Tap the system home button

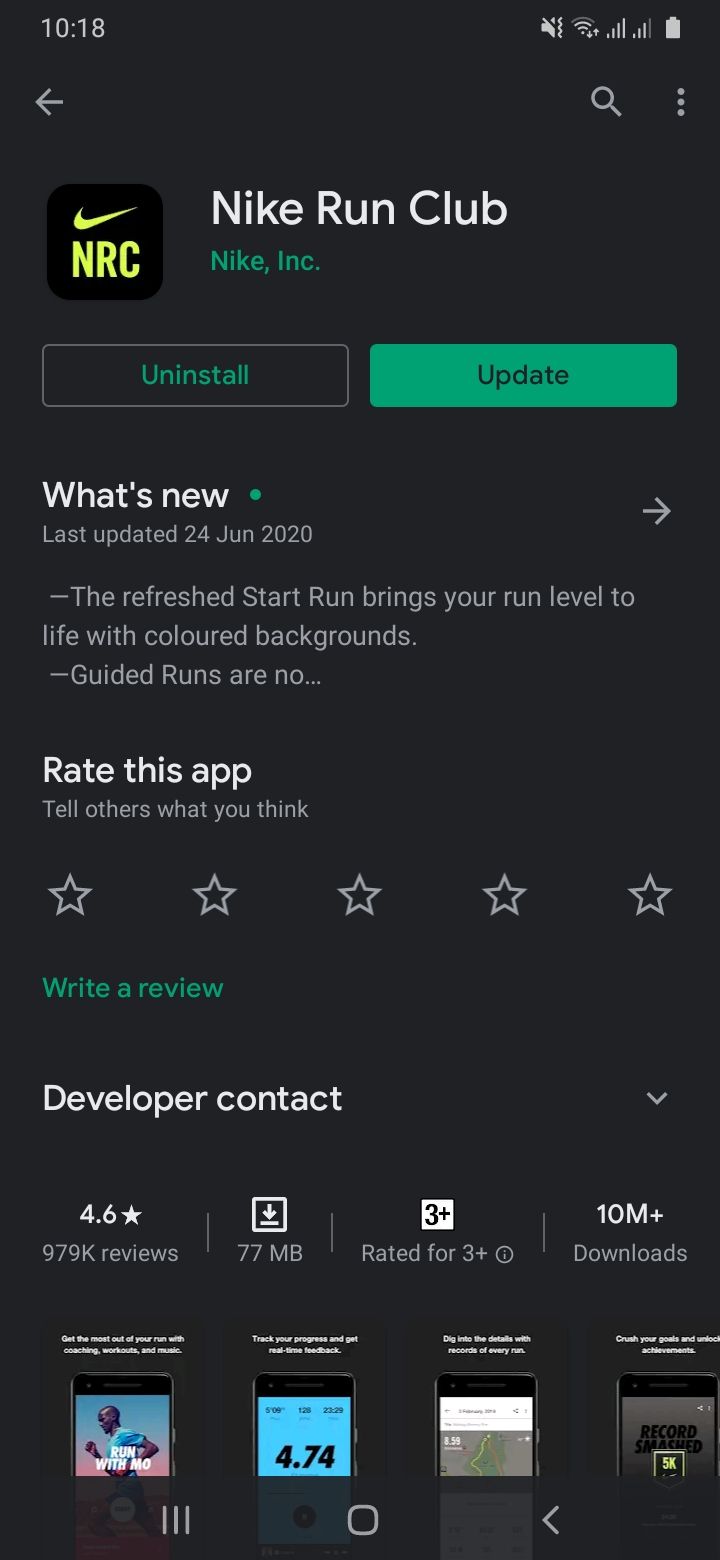tap(362, 1520)
